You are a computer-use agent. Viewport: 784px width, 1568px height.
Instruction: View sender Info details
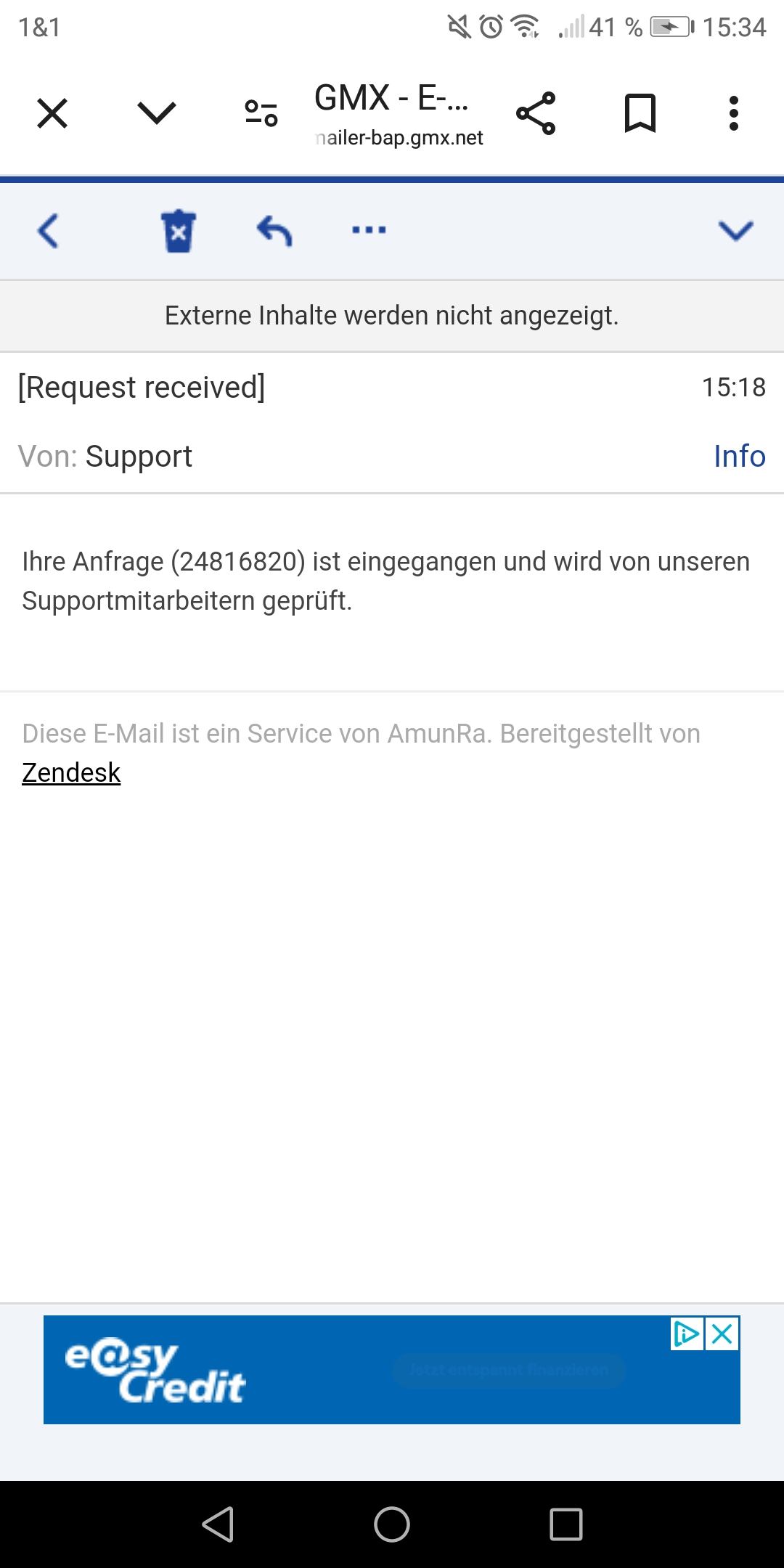[x=739, y=457]
